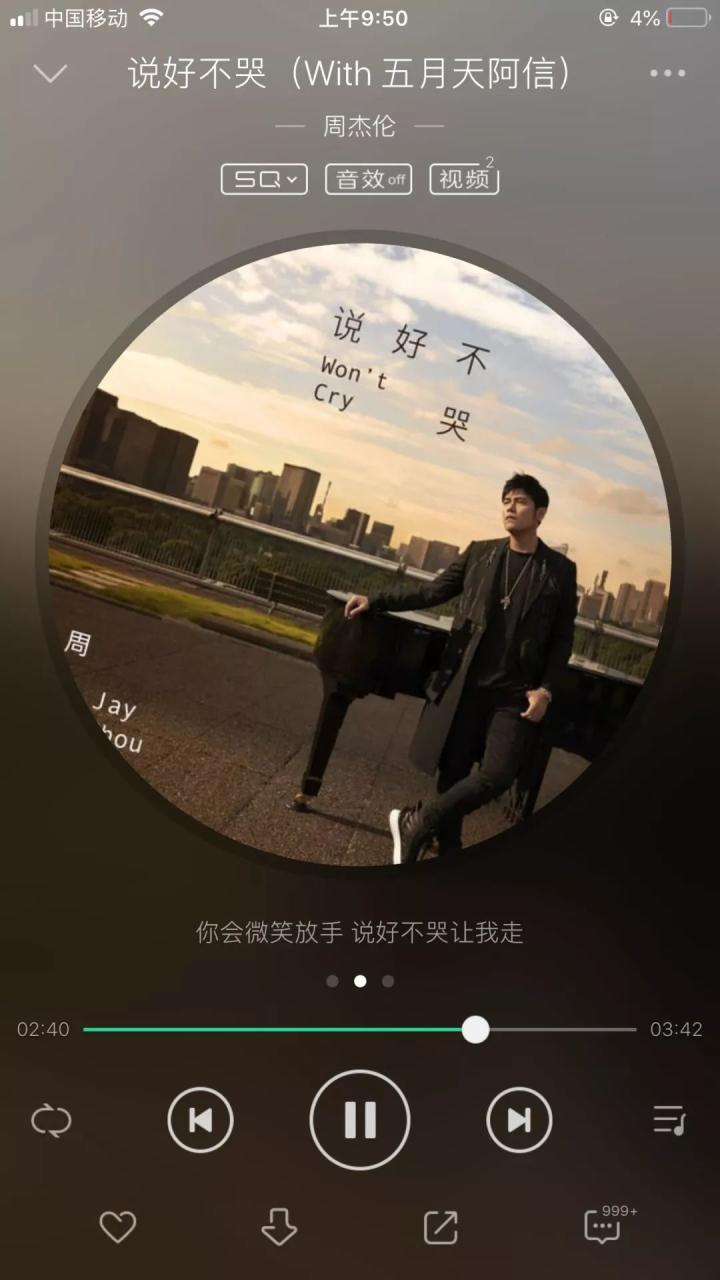Open the 视频 videos for this song
720x1280 pixels.
click(x=464, y=179)
